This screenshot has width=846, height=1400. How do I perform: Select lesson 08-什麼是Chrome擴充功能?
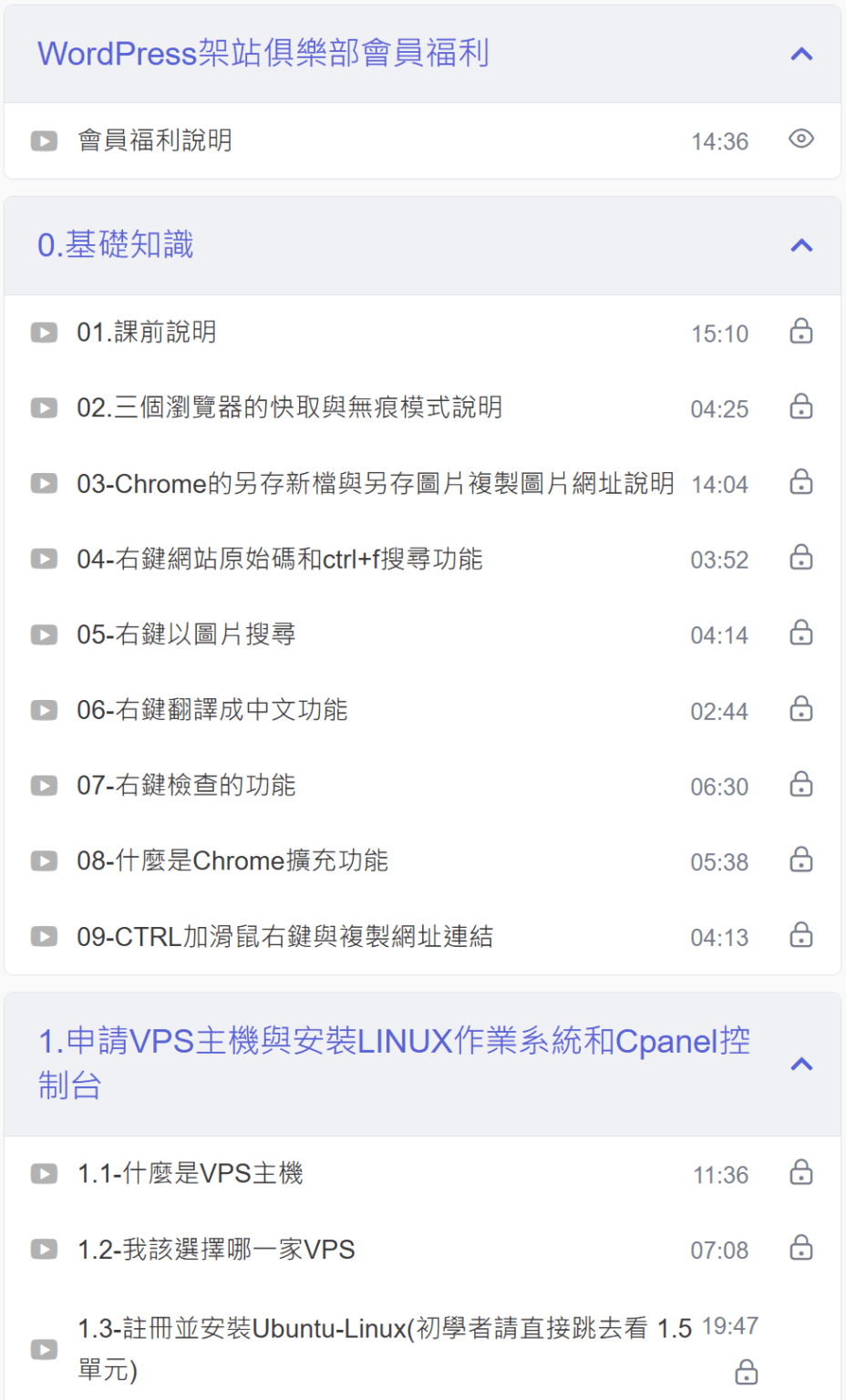click(232, 861)
